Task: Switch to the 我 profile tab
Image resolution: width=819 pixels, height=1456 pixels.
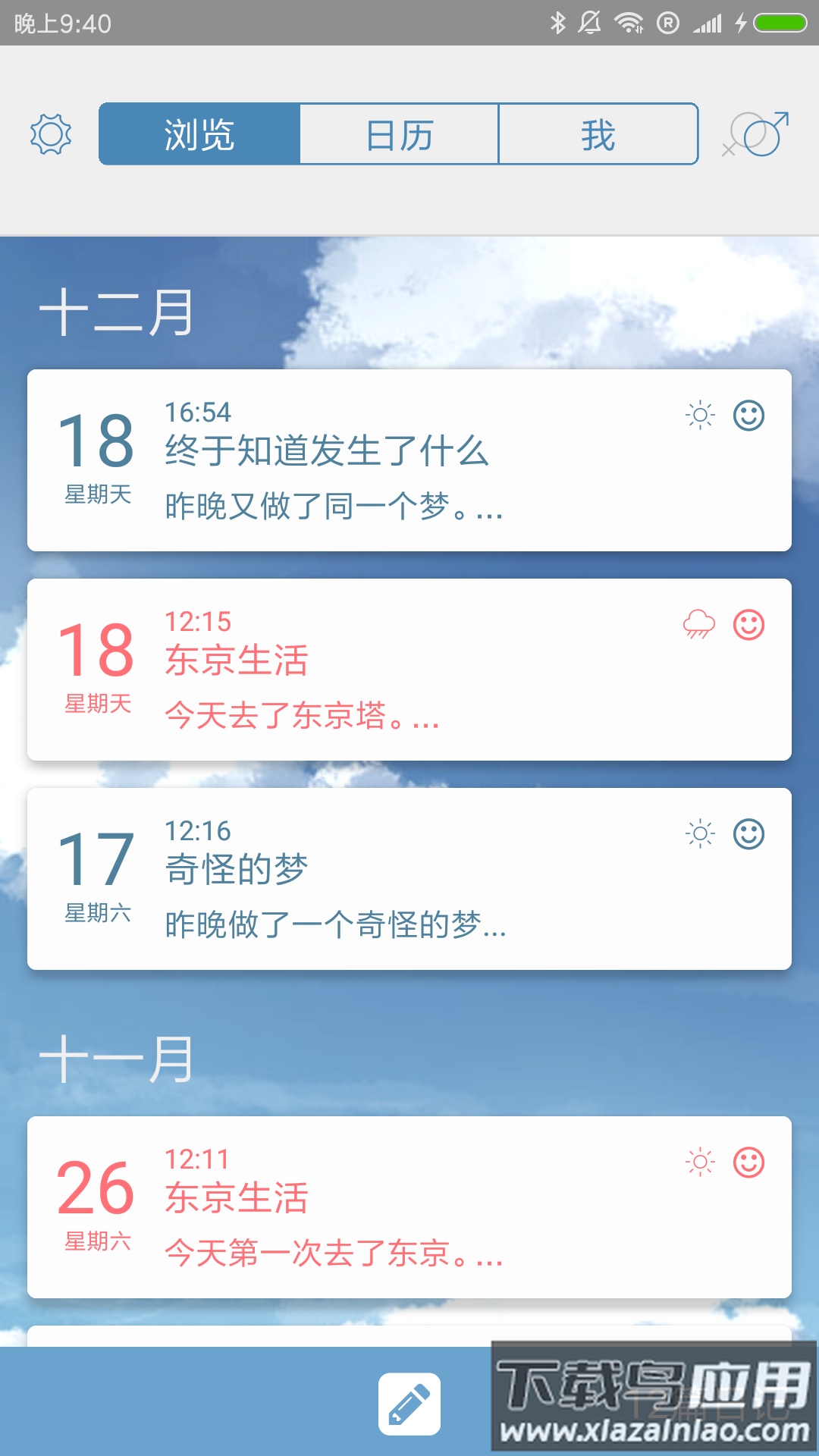Action: click(x=598, y=135)
